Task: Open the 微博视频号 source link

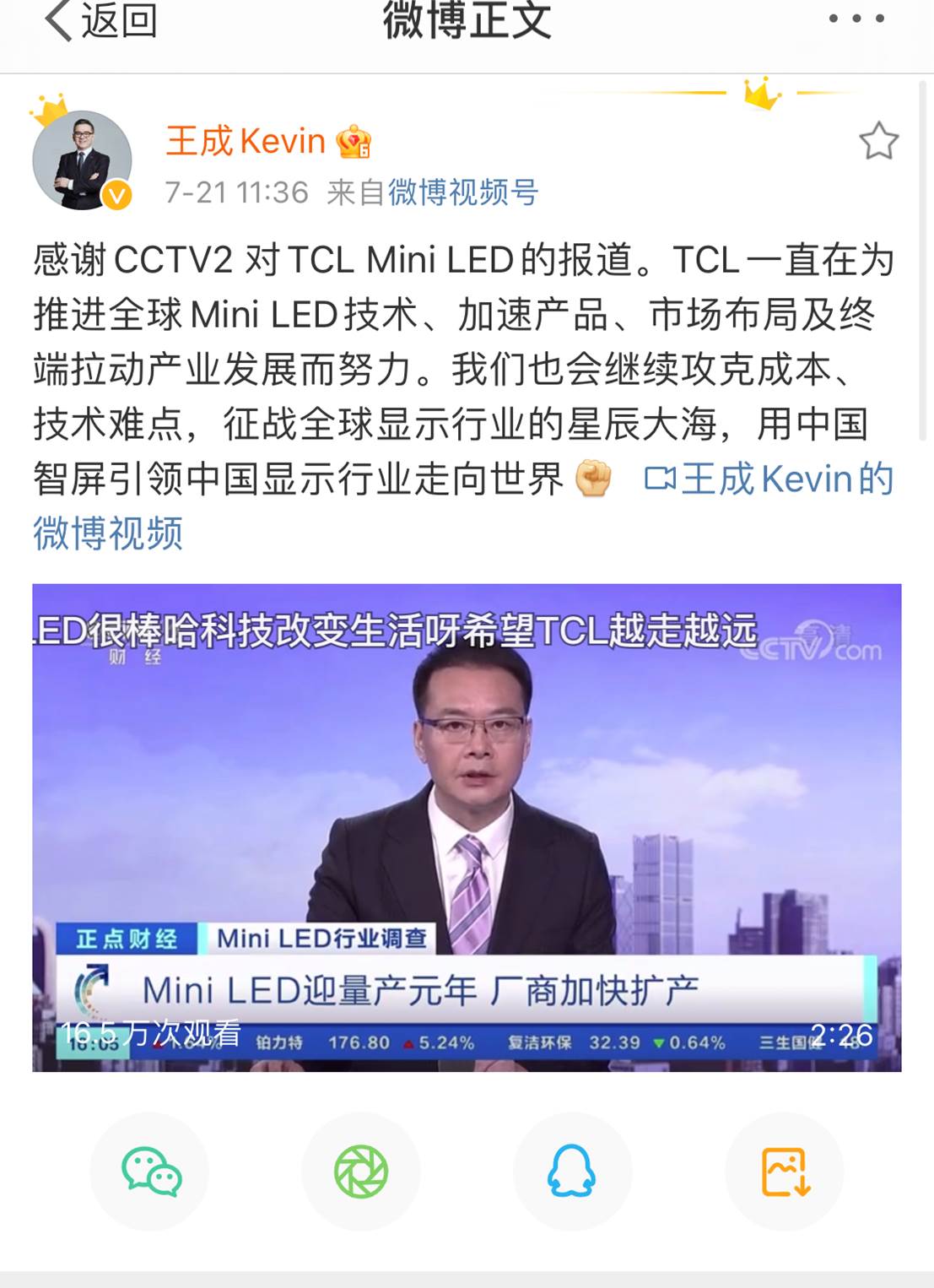Action: click(x=462, y=192)
